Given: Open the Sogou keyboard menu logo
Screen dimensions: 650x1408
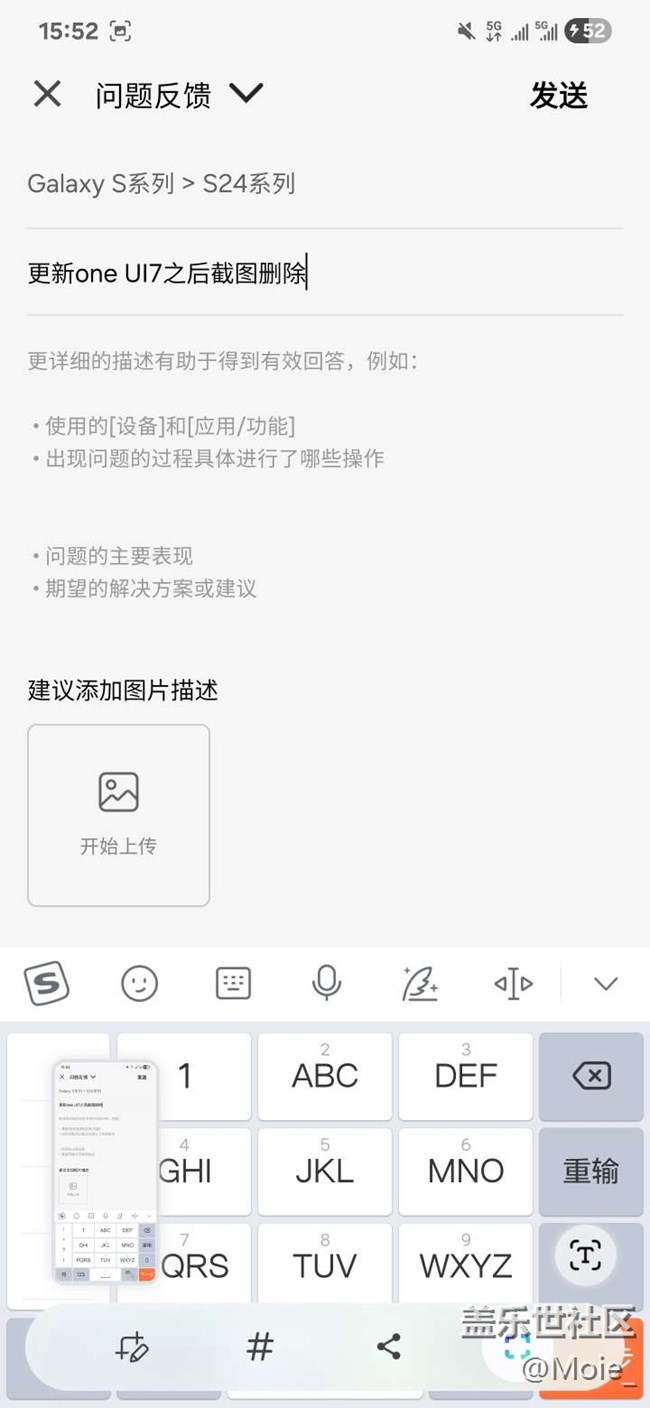Looking at the screenshot, I should [46, 983].
